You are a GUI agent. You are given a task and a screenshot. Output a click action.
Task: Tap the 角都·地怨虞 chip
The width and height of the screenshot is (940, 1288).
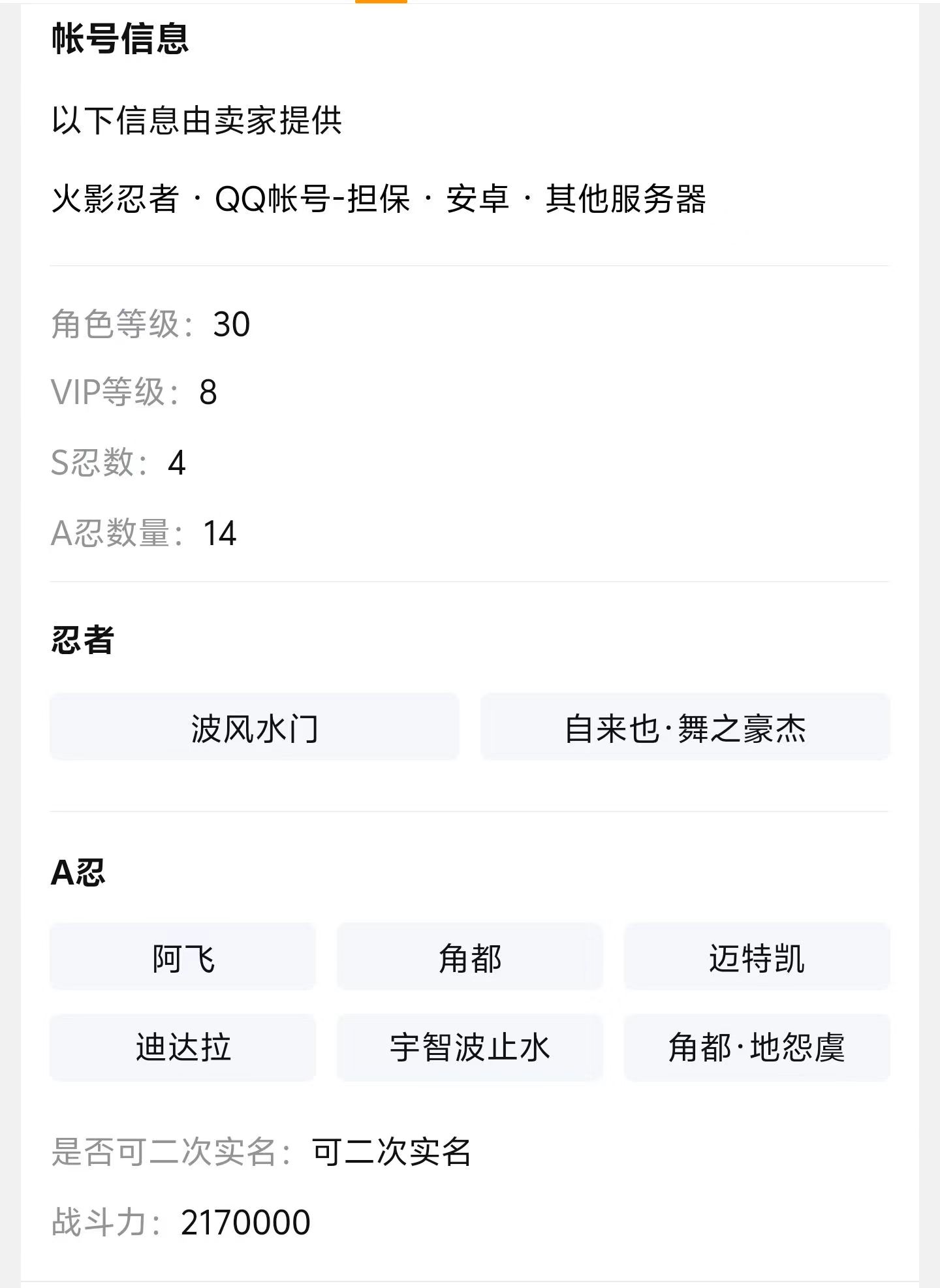point(757,1047)
